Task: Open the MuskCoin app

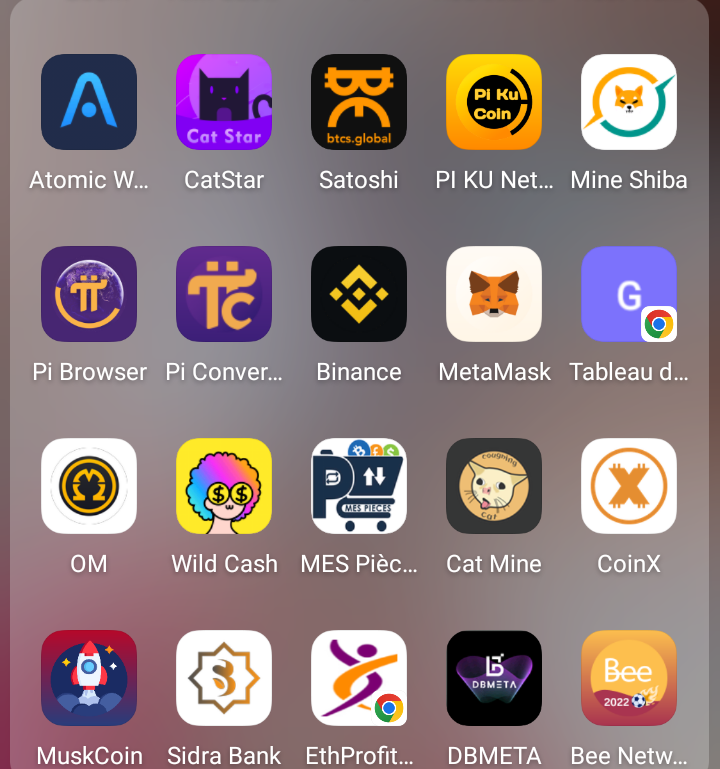Action: coord(89,678)
